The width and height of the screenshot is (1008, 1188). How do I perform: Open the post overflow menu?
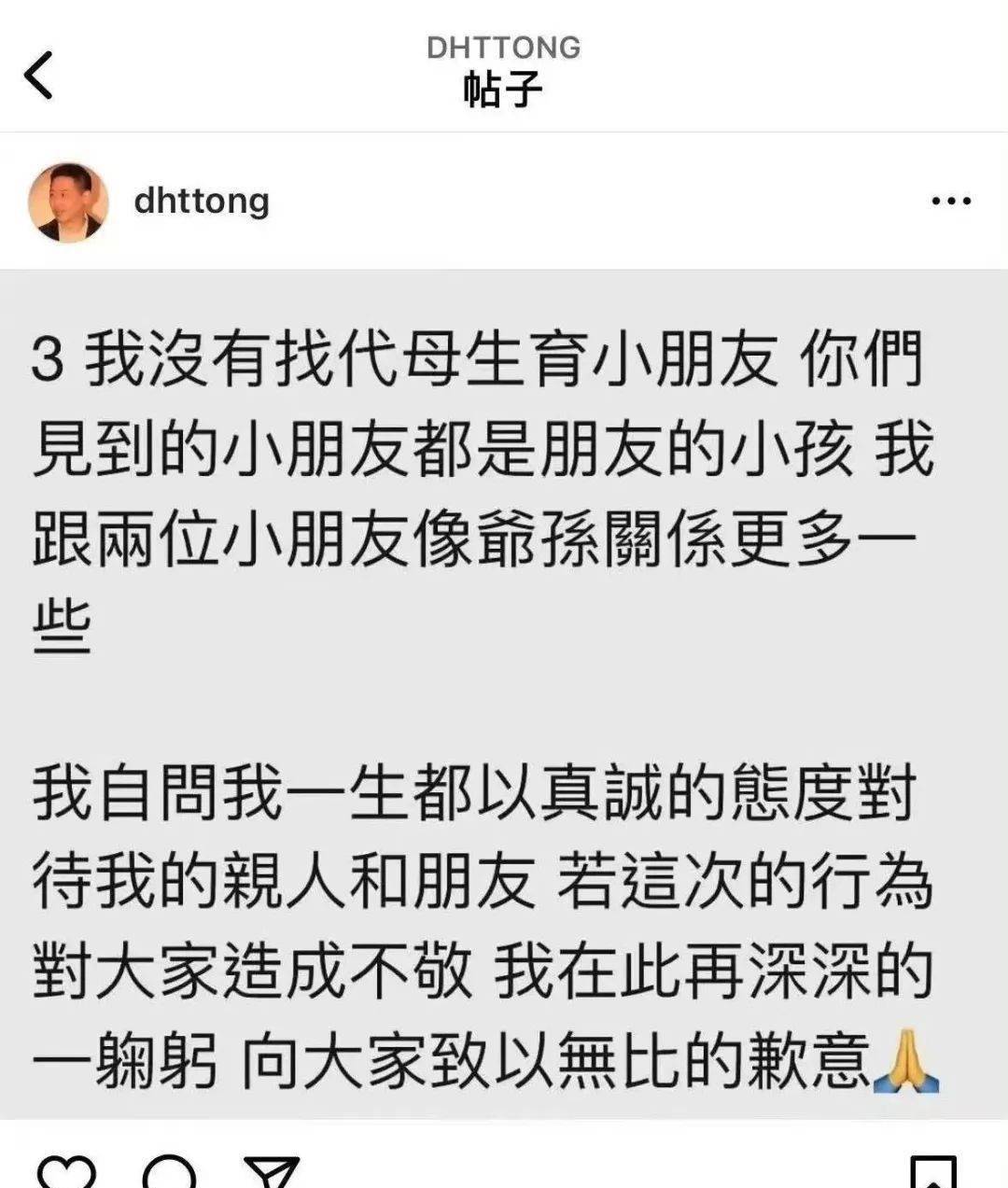coord(951,201)
